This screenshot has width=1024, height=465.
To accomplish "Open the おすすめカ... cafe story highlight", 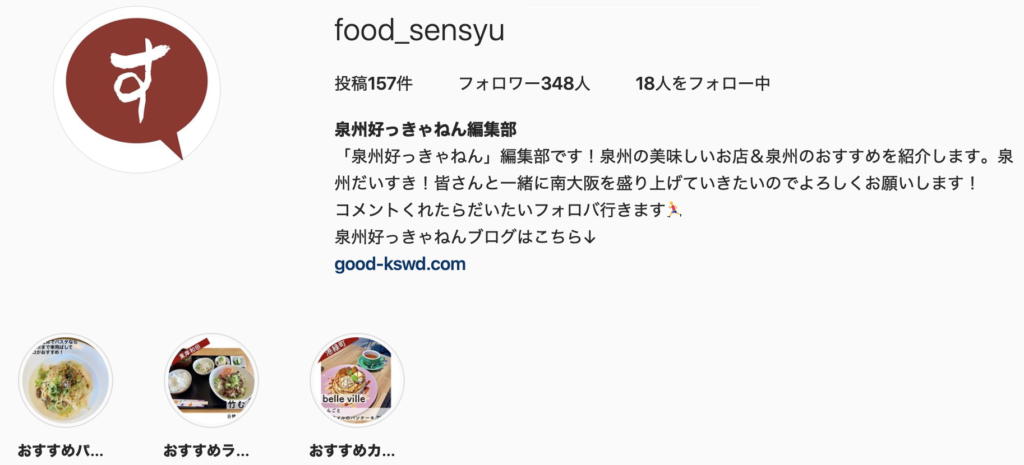I will 357,382.
